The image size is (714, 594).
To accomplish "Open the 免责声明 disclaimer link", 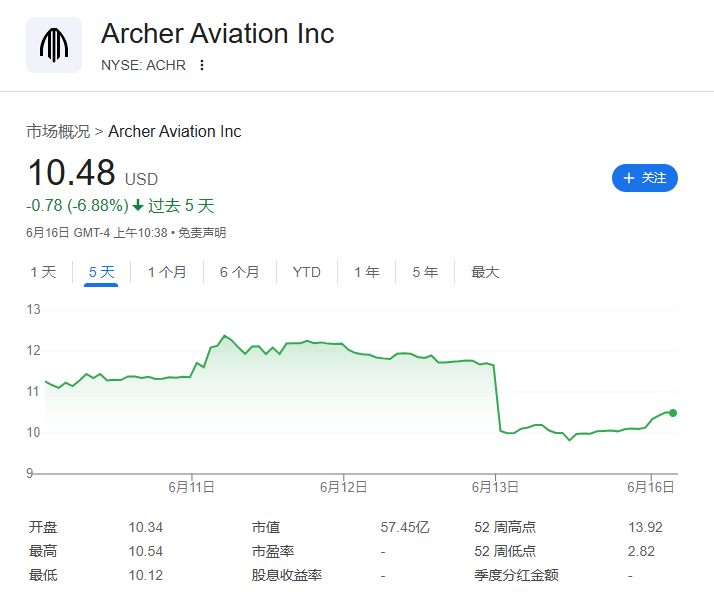I will click(202, 233).
